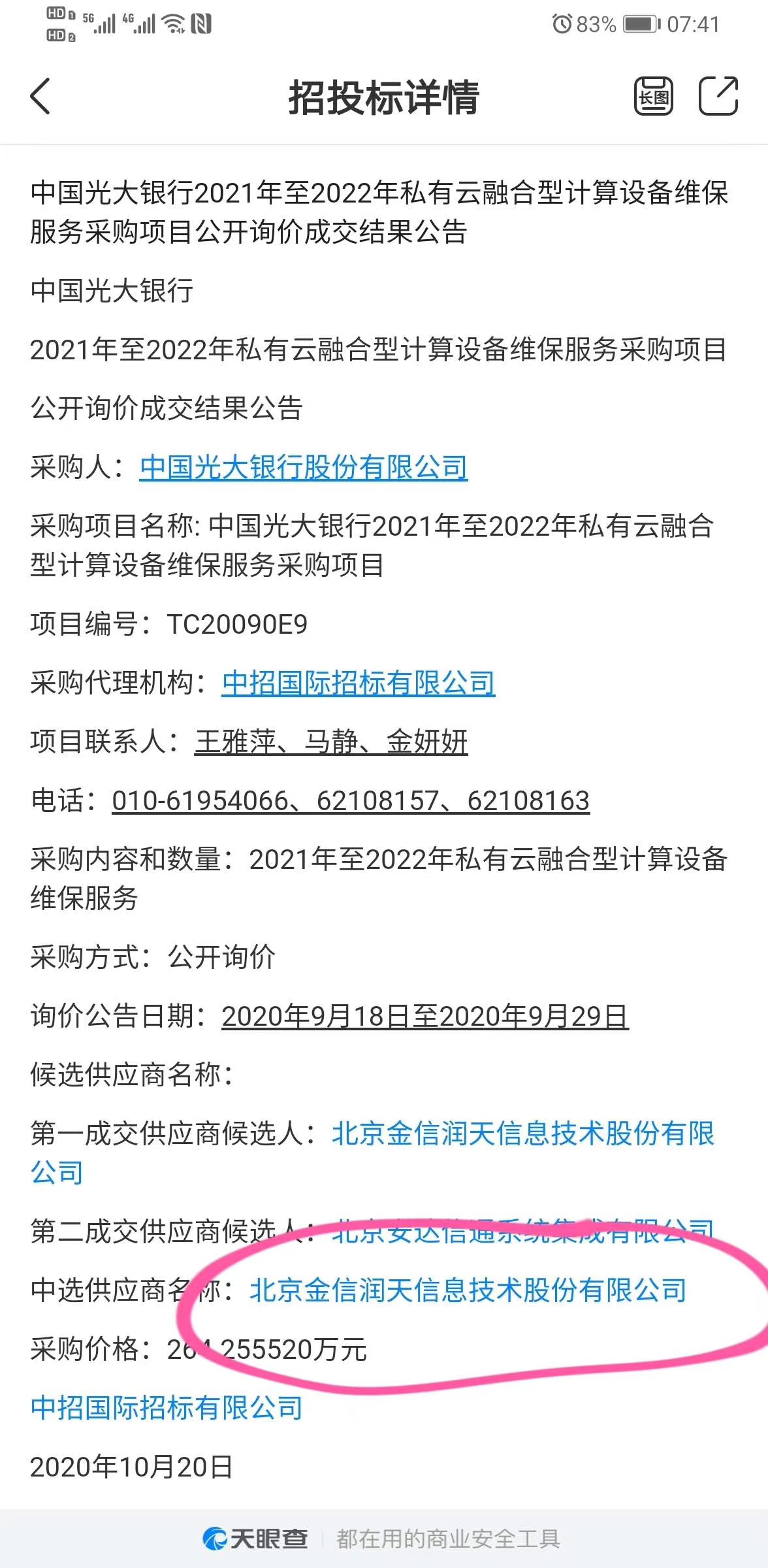This screenshot has width=768, height=1568.
Task: Open selected supplier link after 中选供应商名称
Action: point(468,1290)
